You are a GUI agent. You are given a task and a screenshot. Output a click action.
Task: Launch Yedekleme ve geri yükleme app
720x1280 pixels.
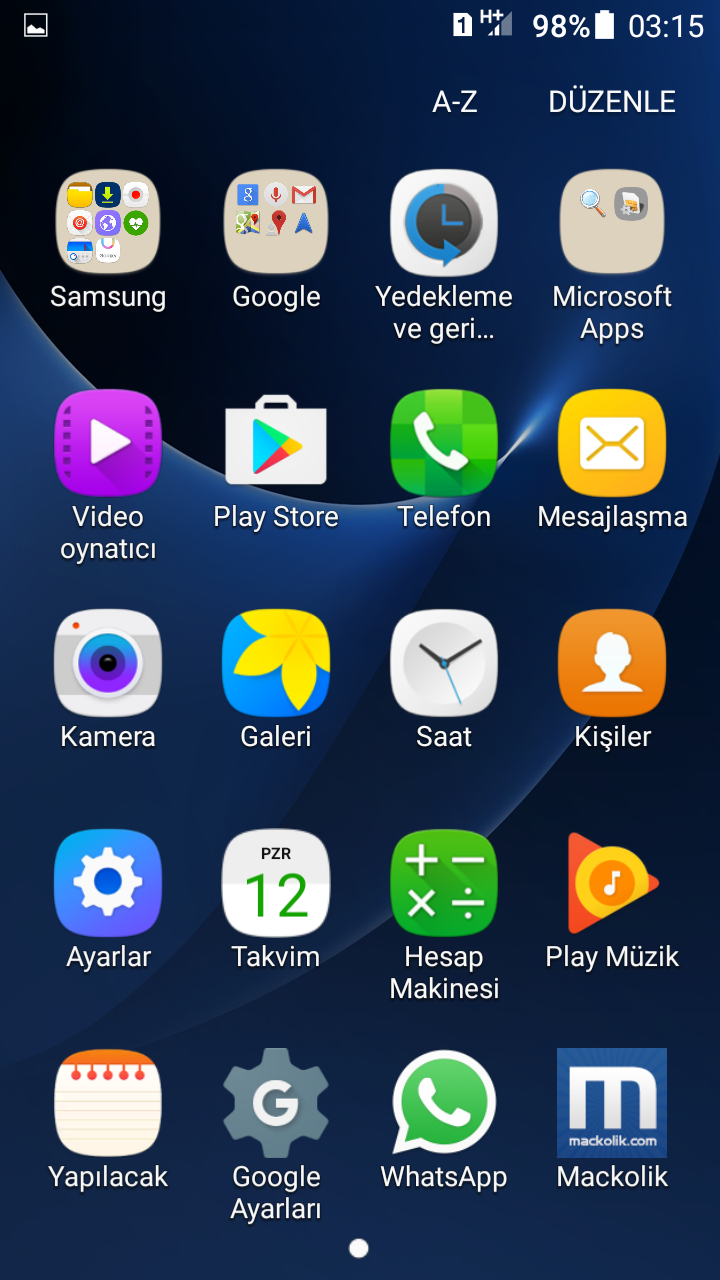pos(444,222)
